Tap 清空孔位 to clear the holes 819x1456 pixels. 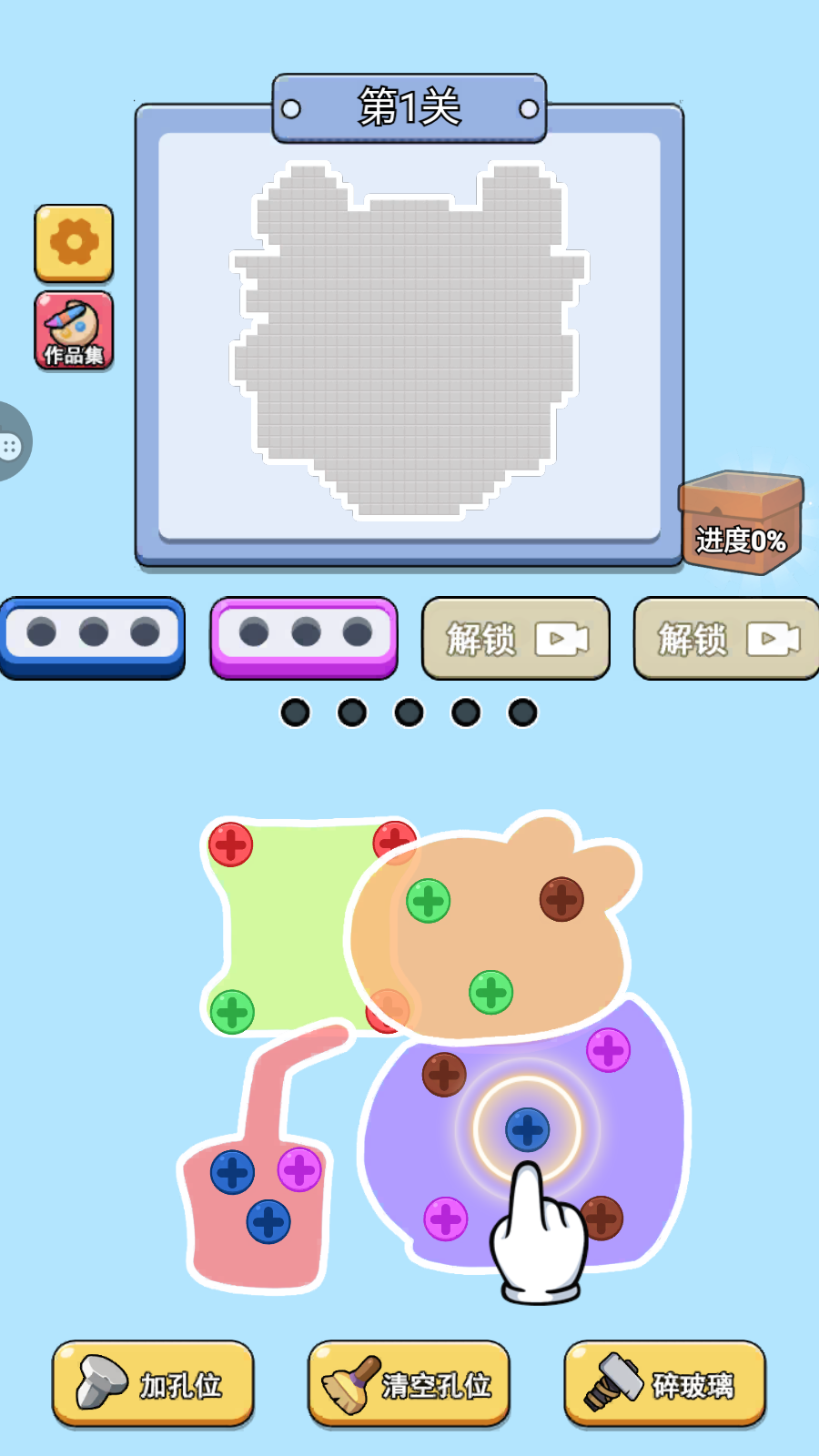(x=409, y=1383)
